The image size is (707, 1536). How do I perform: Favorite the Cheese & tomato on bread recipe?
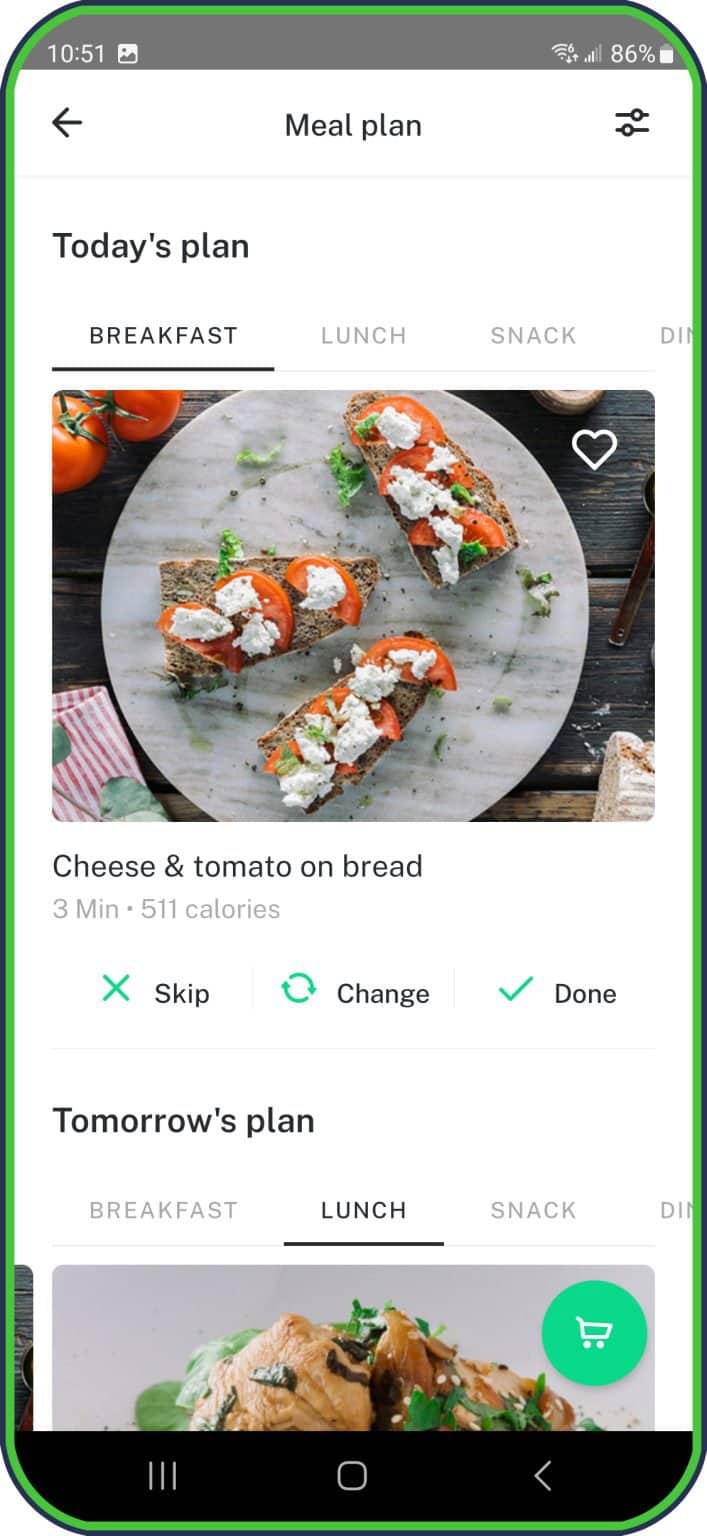click(594, 450)
